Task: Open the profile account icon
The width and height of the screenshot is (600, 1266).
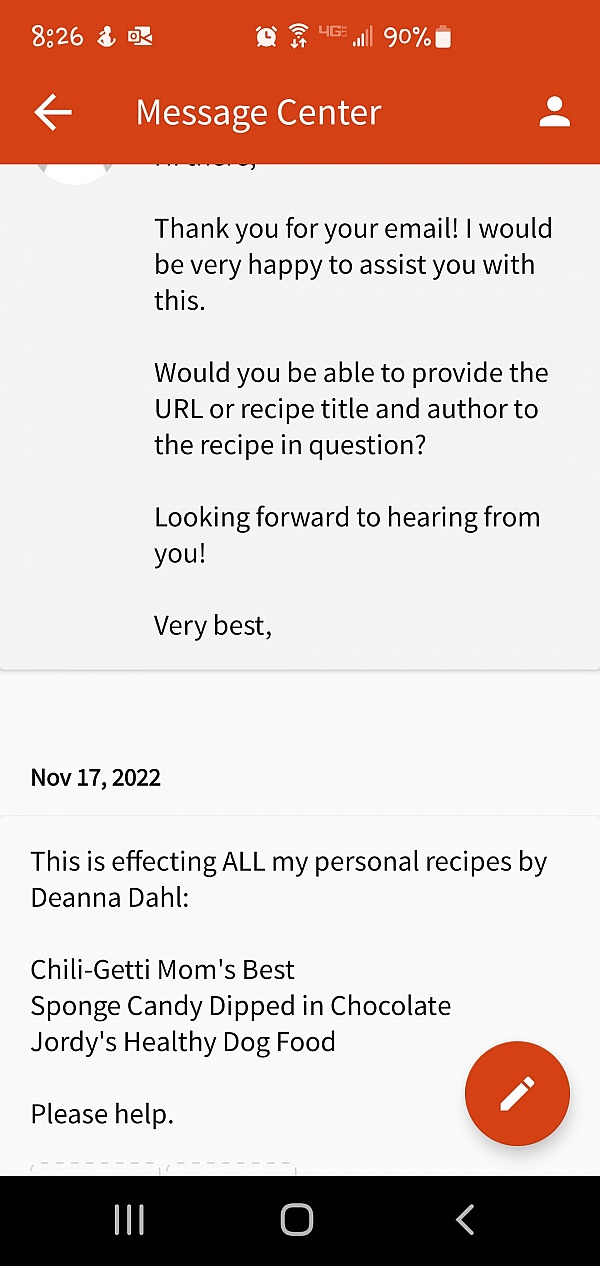Action: pyautogui.click(x=554, y=112)
